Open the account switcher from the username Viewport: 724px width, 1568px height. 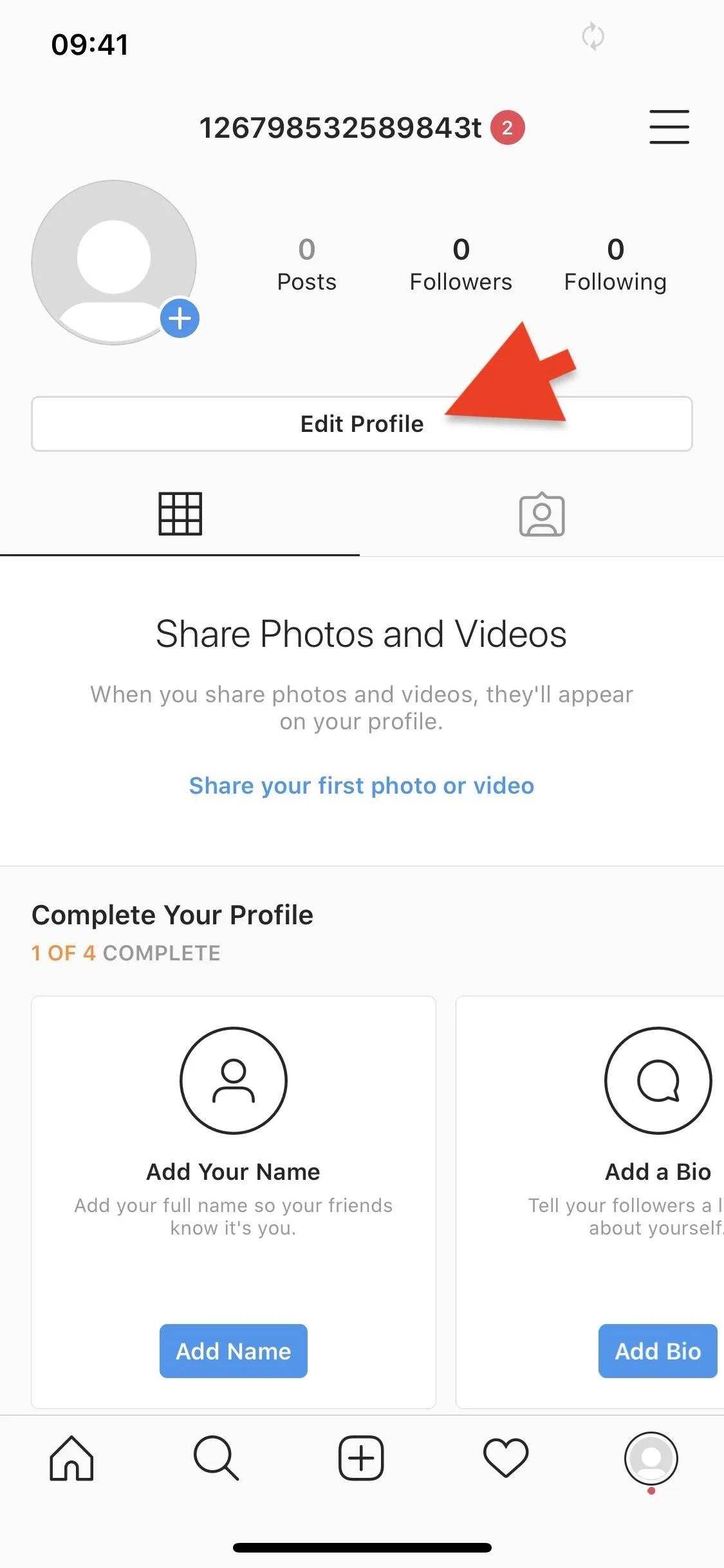click(340, 127)
